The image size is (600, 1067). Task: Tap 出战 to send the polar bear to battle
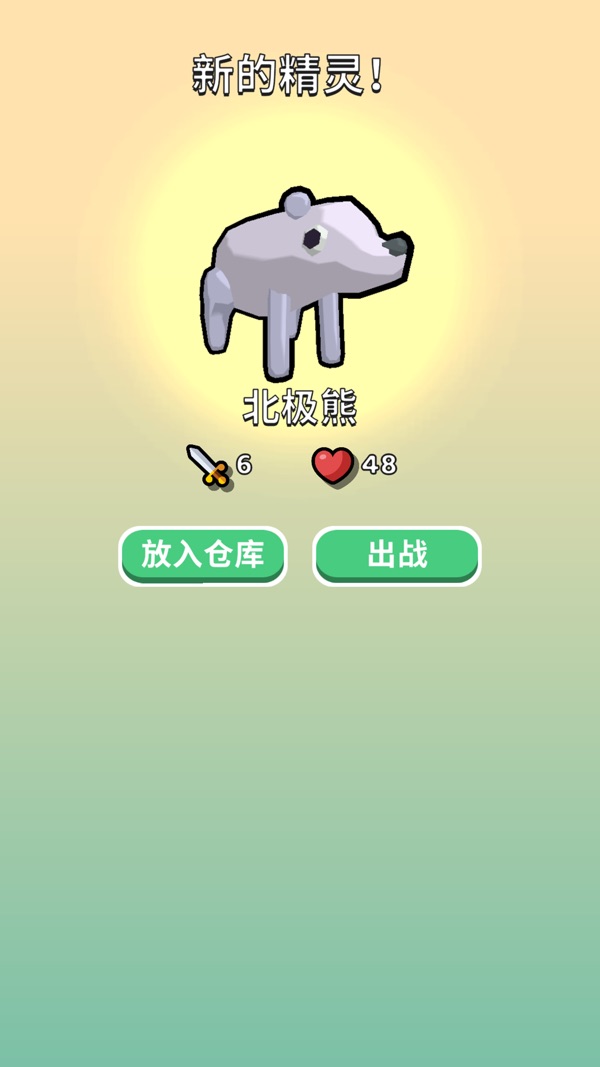397,555
